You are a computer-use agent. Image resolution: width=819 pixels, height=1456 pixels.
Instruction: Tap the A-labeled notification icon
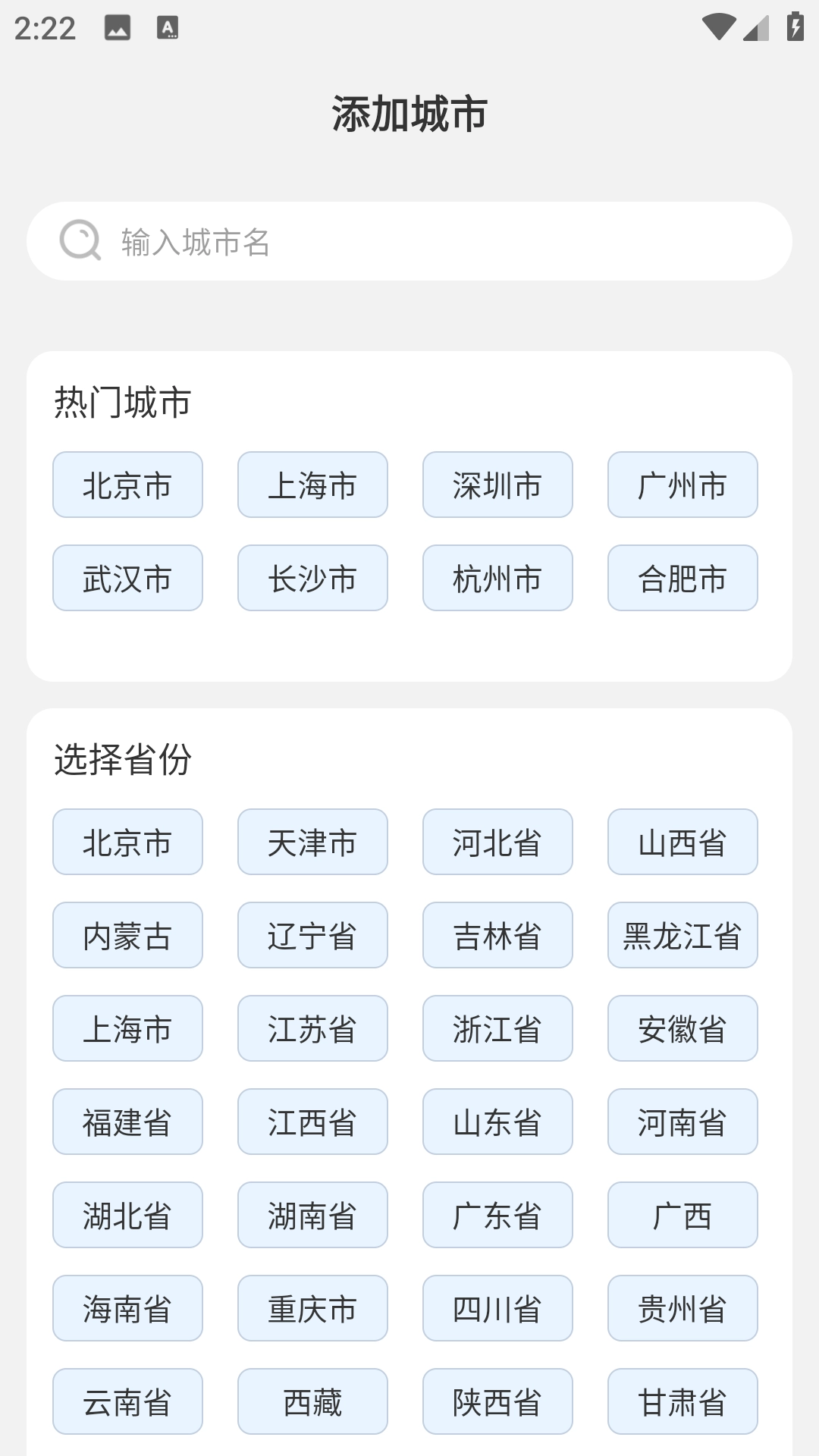(x=168, y=29)
